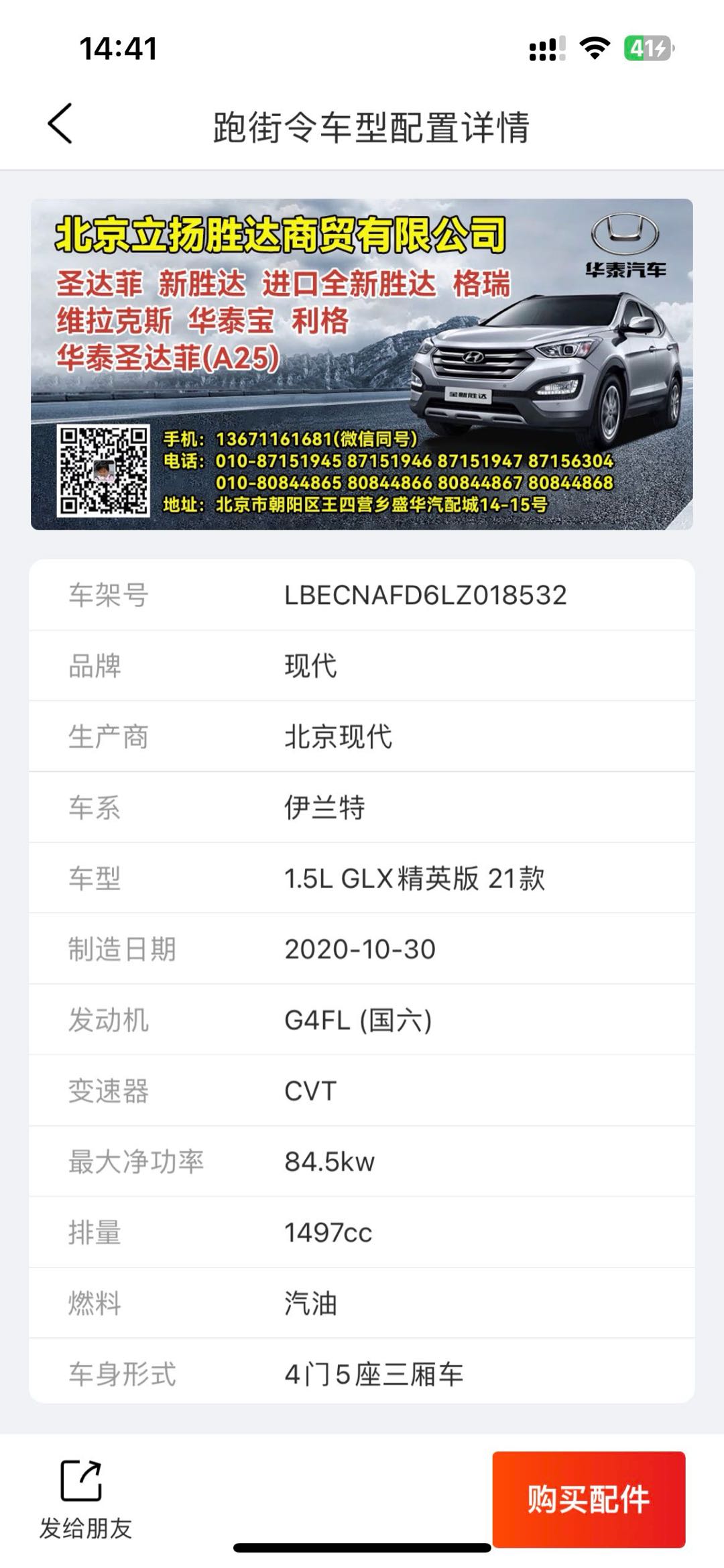The image size is (724, 1568).
Task: Open the 北京立扬胜达商贸 banner ad
Action: point(362,364)
